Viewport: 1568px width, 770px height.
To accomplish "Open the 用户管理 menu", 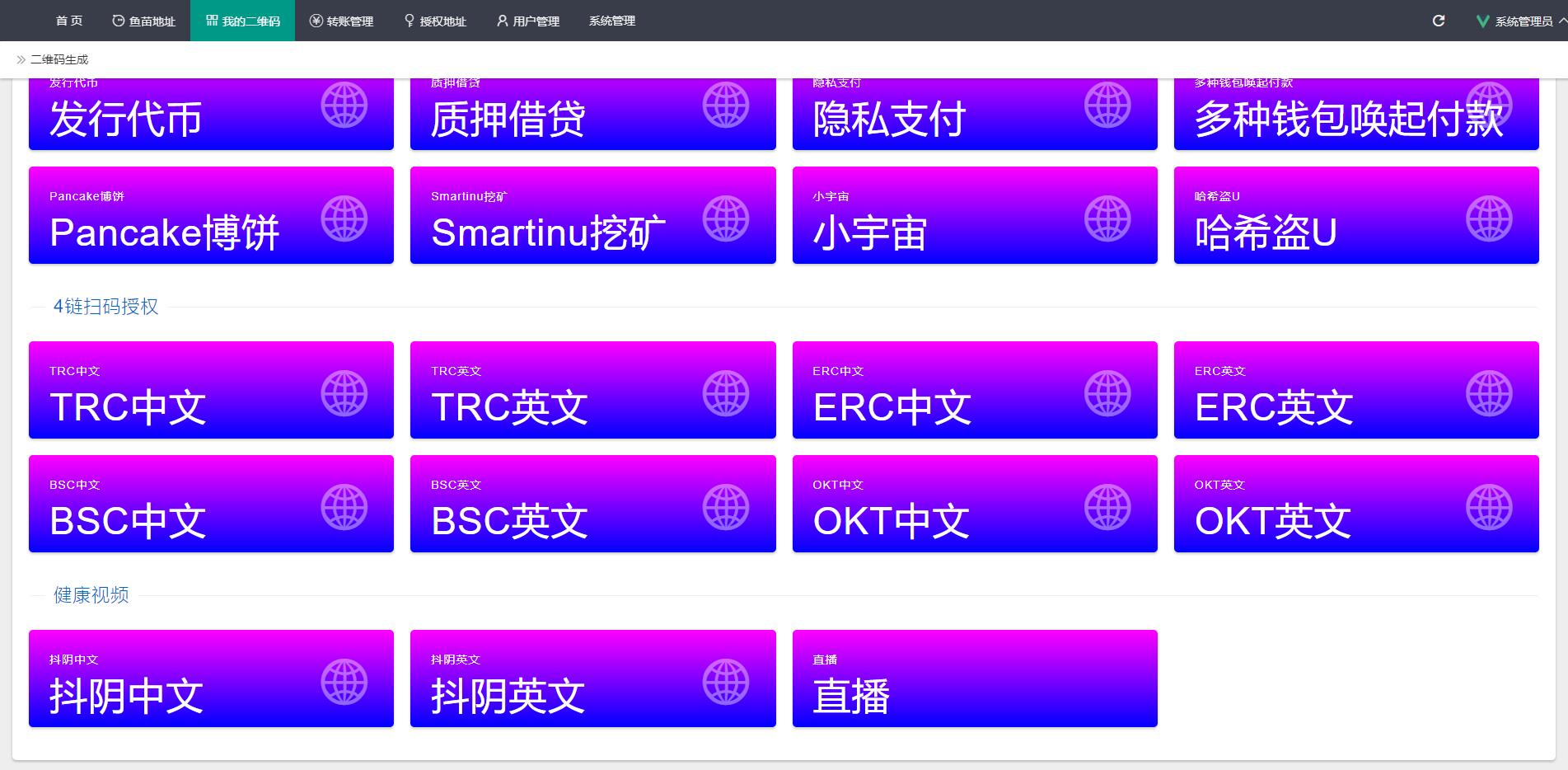I will tap(528, 21).
